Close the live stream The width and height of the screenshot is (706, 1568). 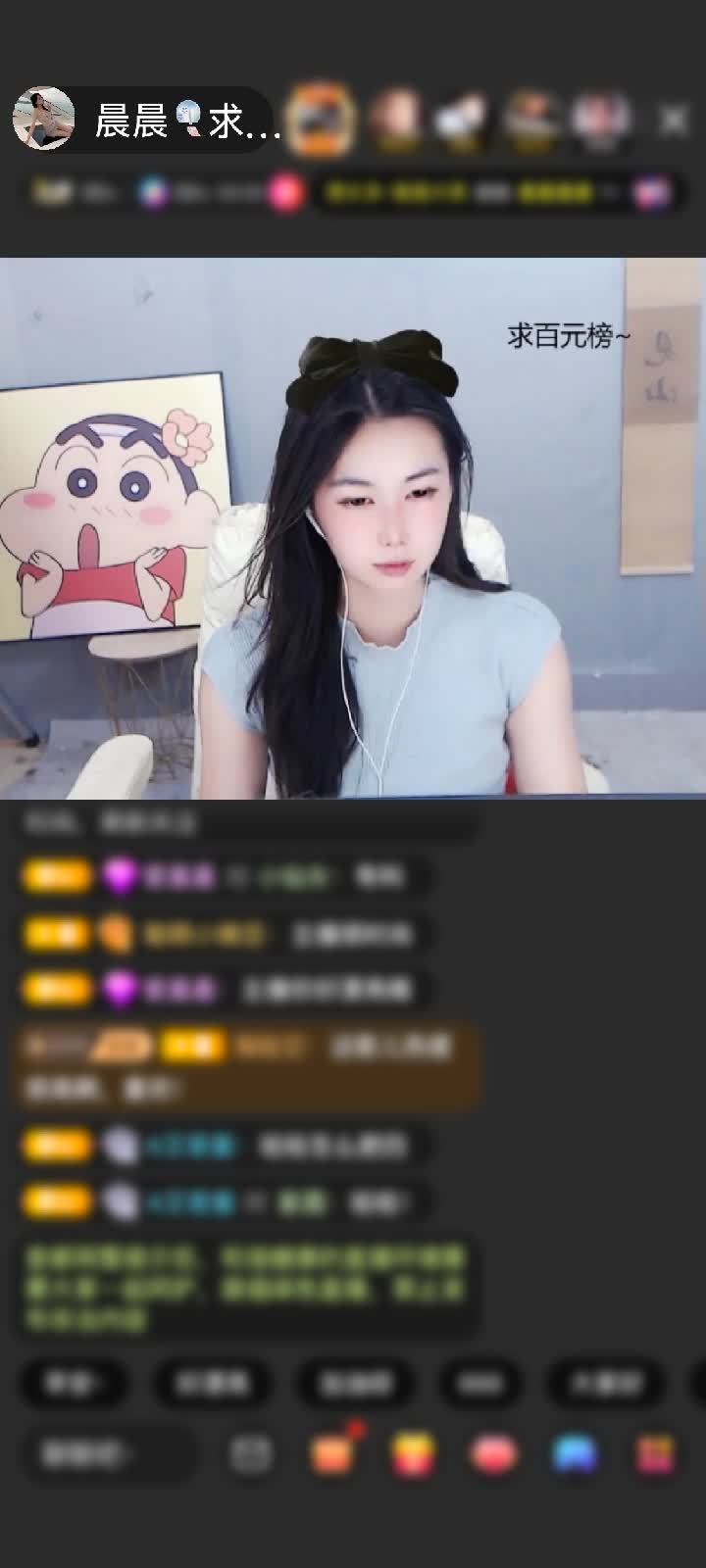[x=674, y=120]
